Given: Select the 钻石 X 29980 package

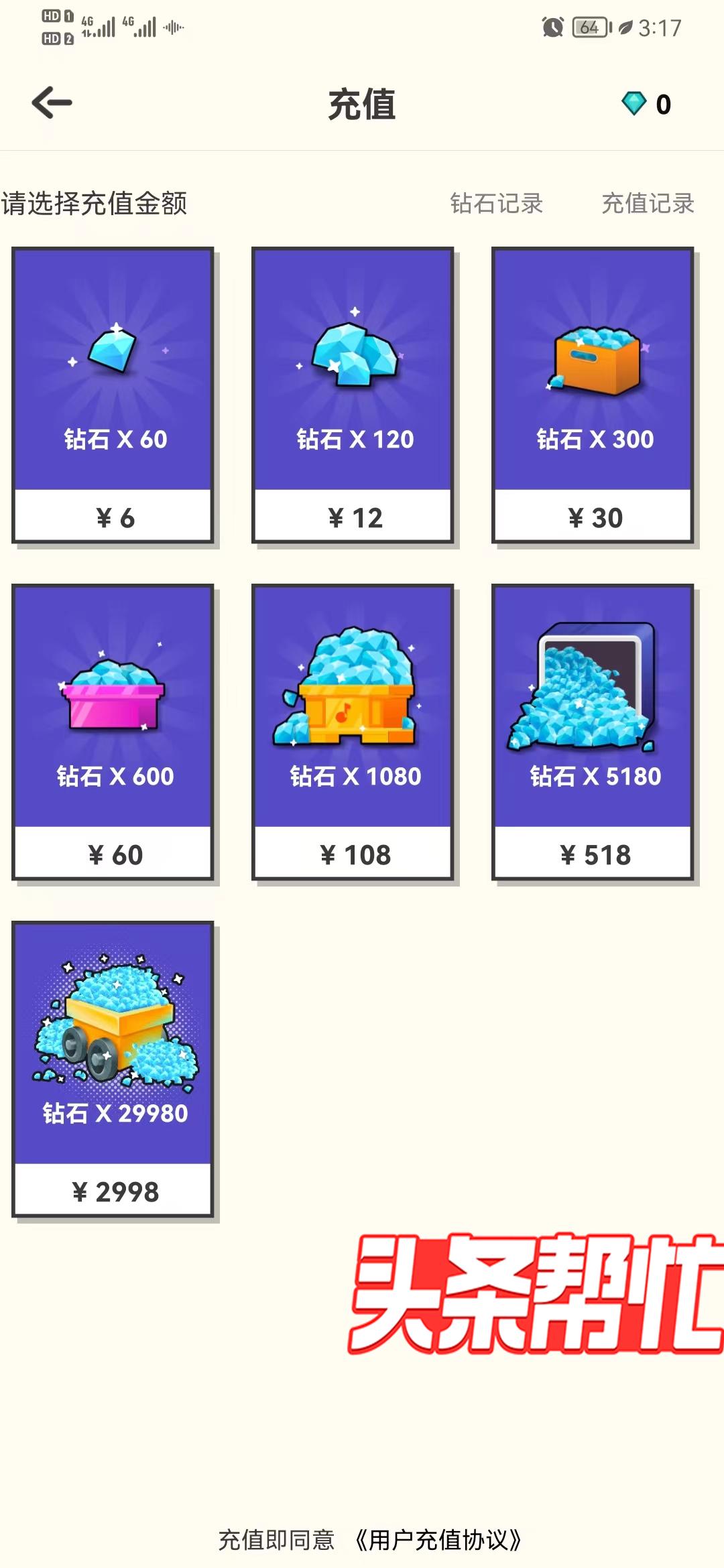Looking at the screenshot, I should click(113, 1069).
